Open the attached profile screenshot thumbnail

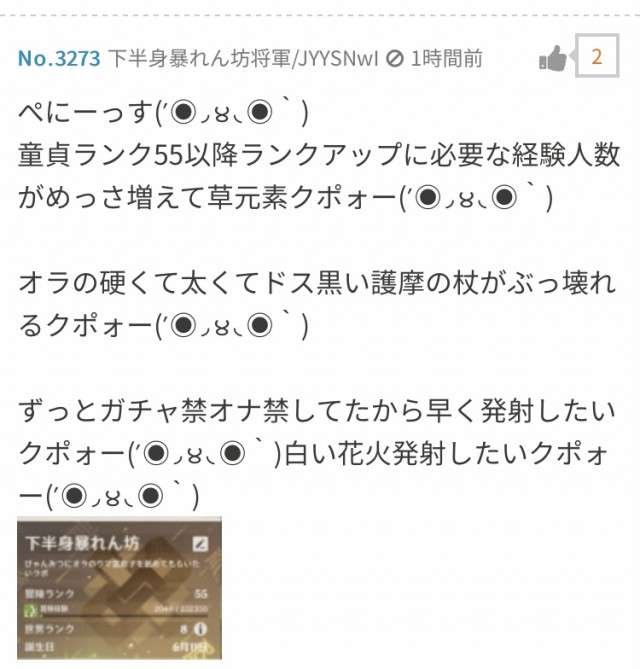point(119,592)
